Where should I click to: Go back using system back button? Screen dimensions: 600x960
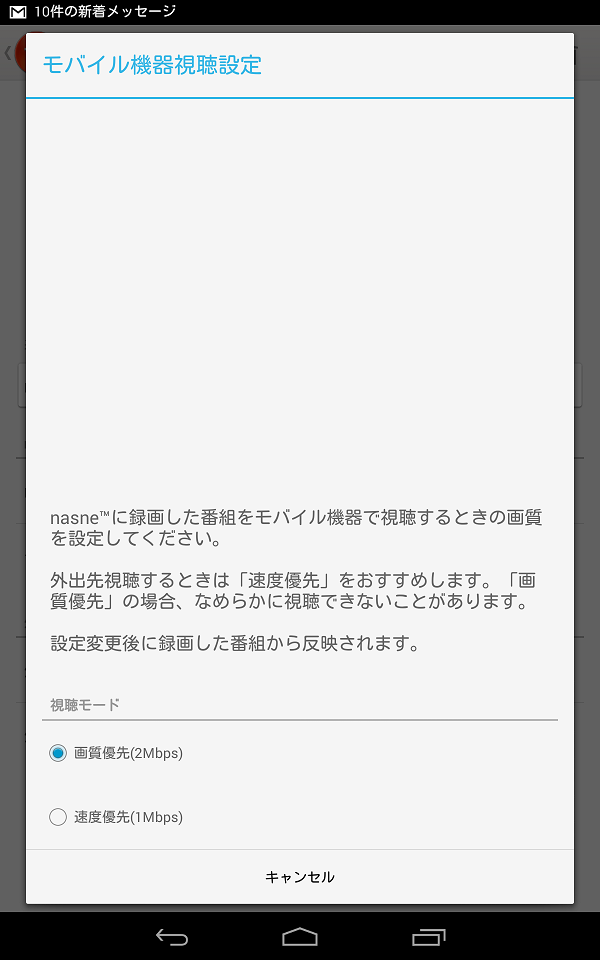click(x=172, y=937)
